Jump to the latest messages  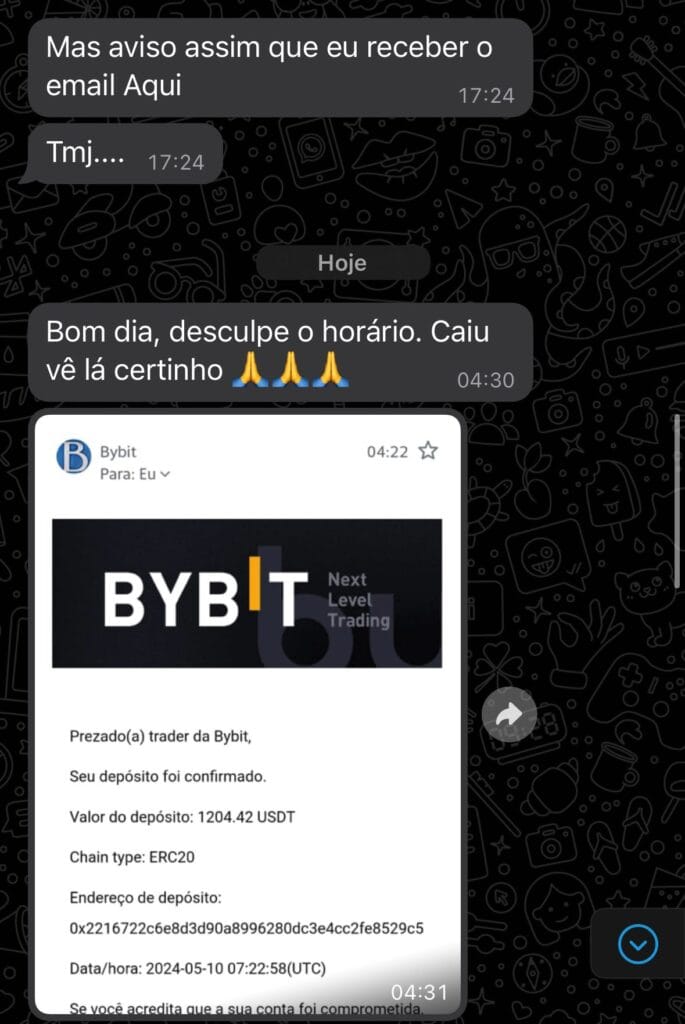click(x=638, y=943)
